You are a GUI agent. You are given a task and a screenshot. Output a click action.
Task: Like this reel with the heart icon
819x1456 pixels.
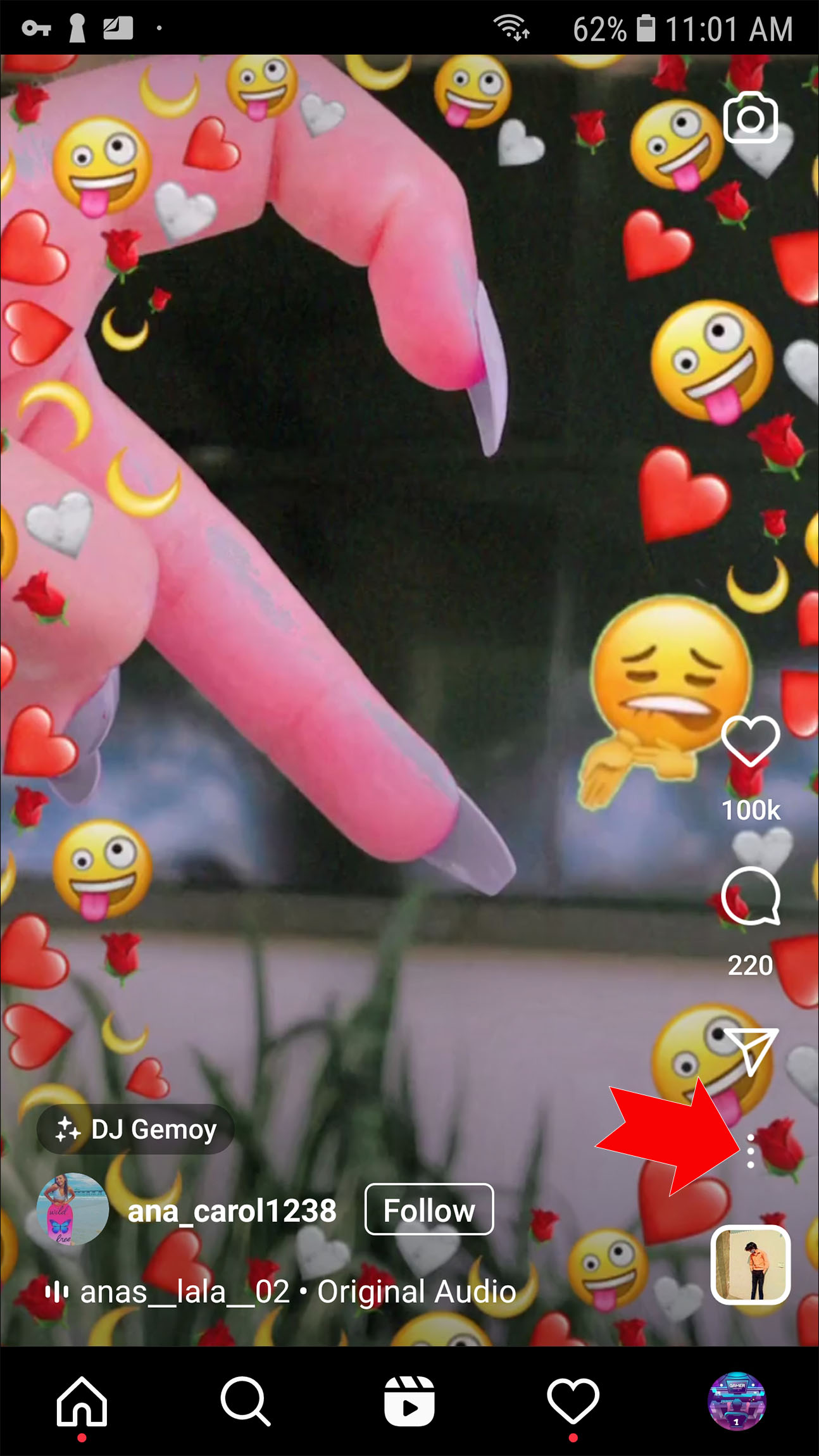click(750, 741)
